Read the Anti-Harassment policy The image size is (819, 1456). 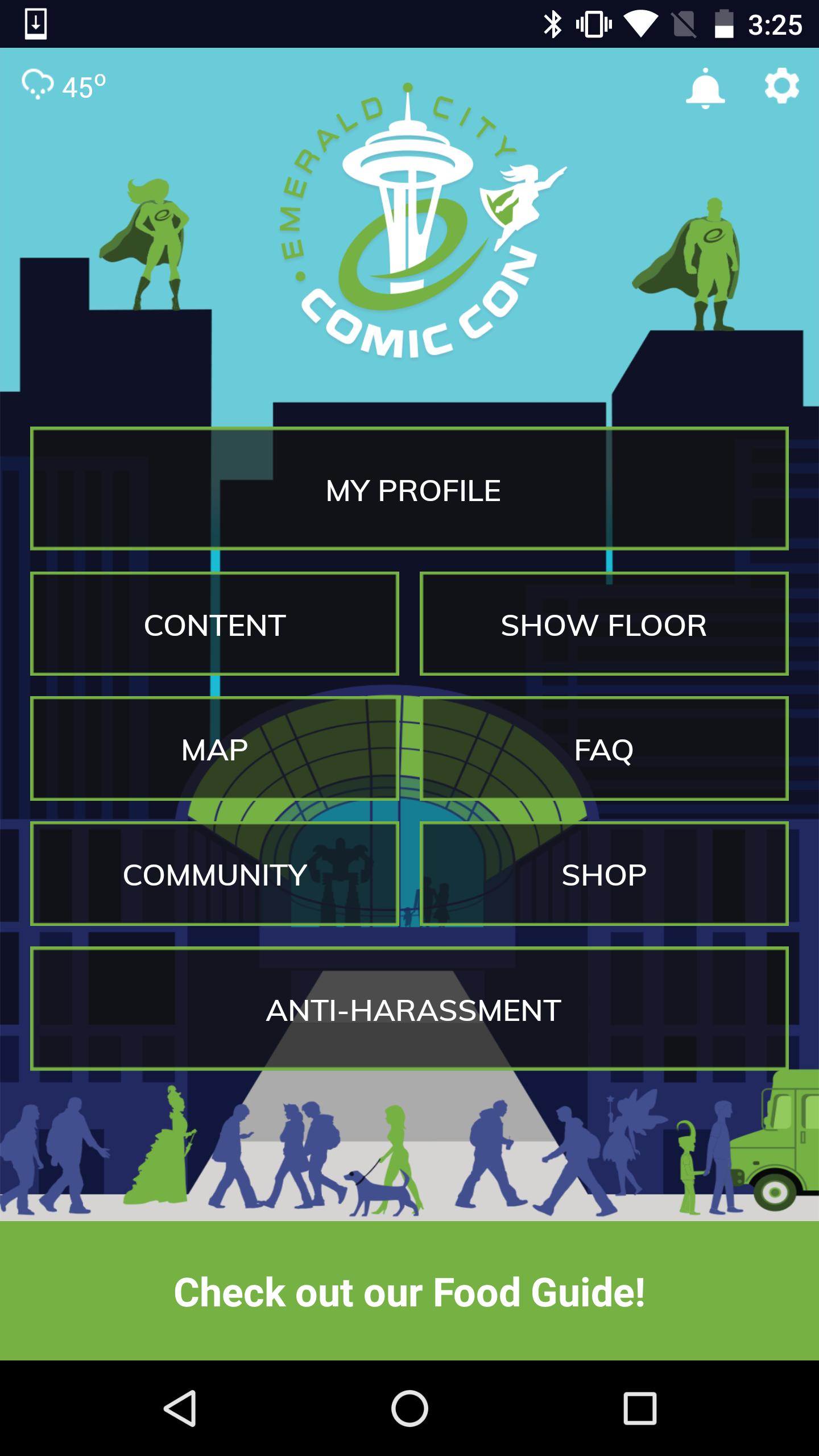click(409, 1008)
